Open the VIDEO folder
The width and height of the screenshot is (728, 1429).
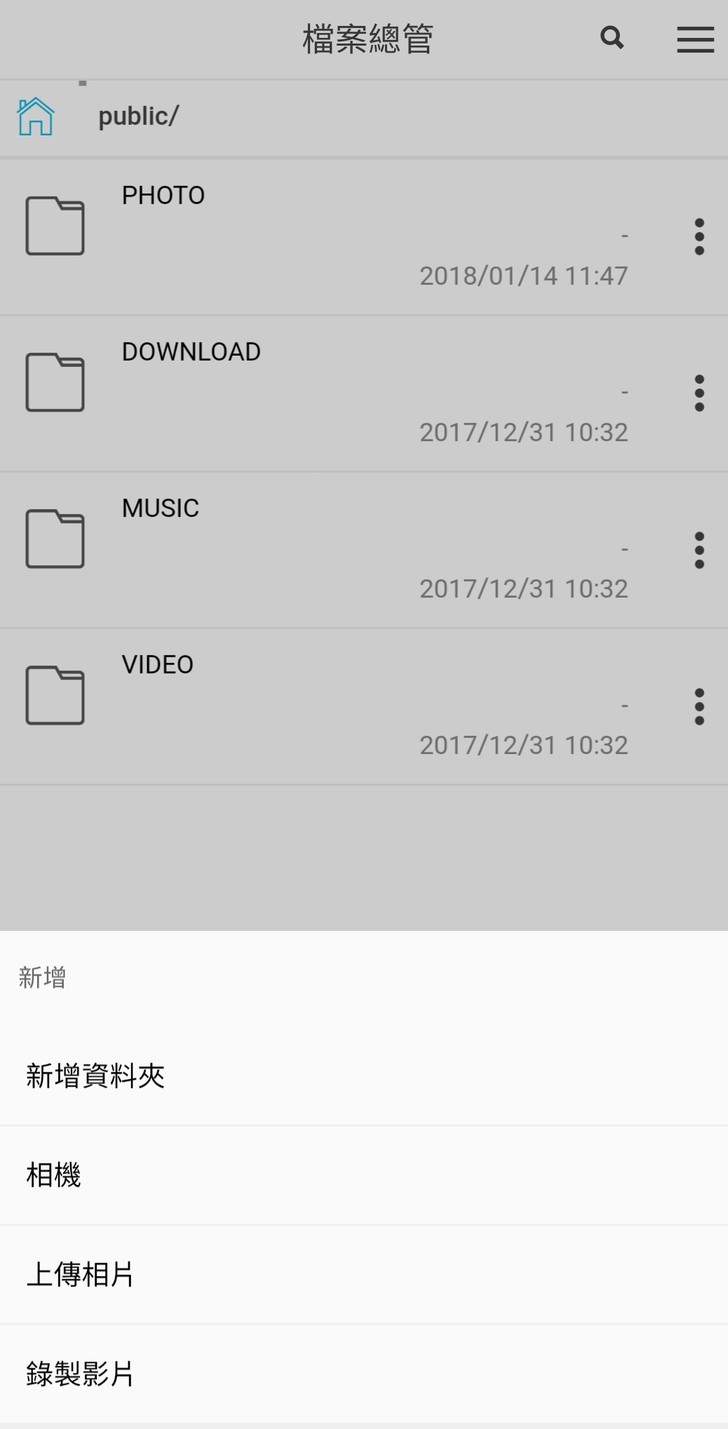[158, 665]
